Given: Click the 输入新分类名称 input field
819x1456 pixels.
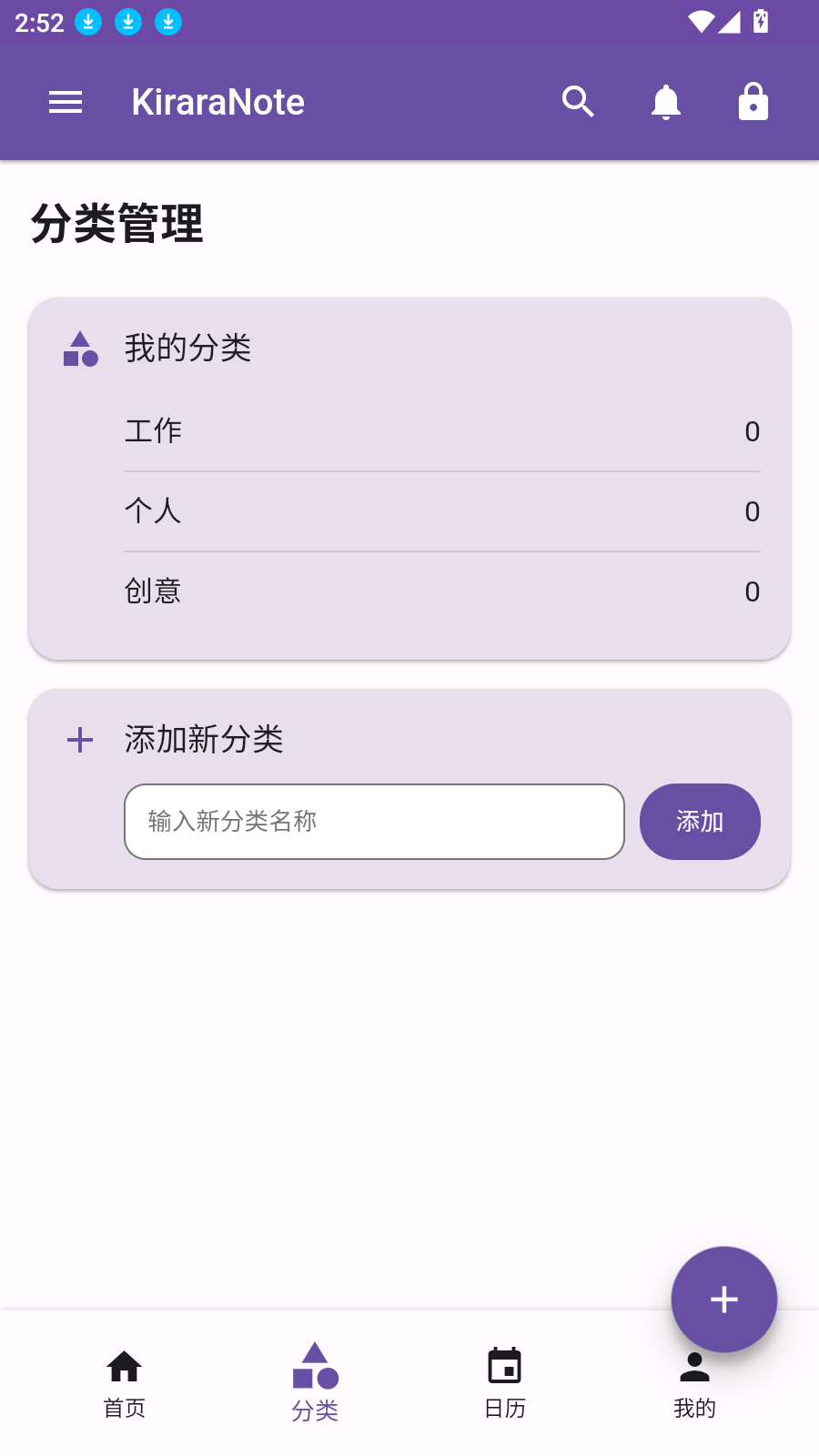Looking at the screenshot, I should pyautogui.click(x=374, y=821).
